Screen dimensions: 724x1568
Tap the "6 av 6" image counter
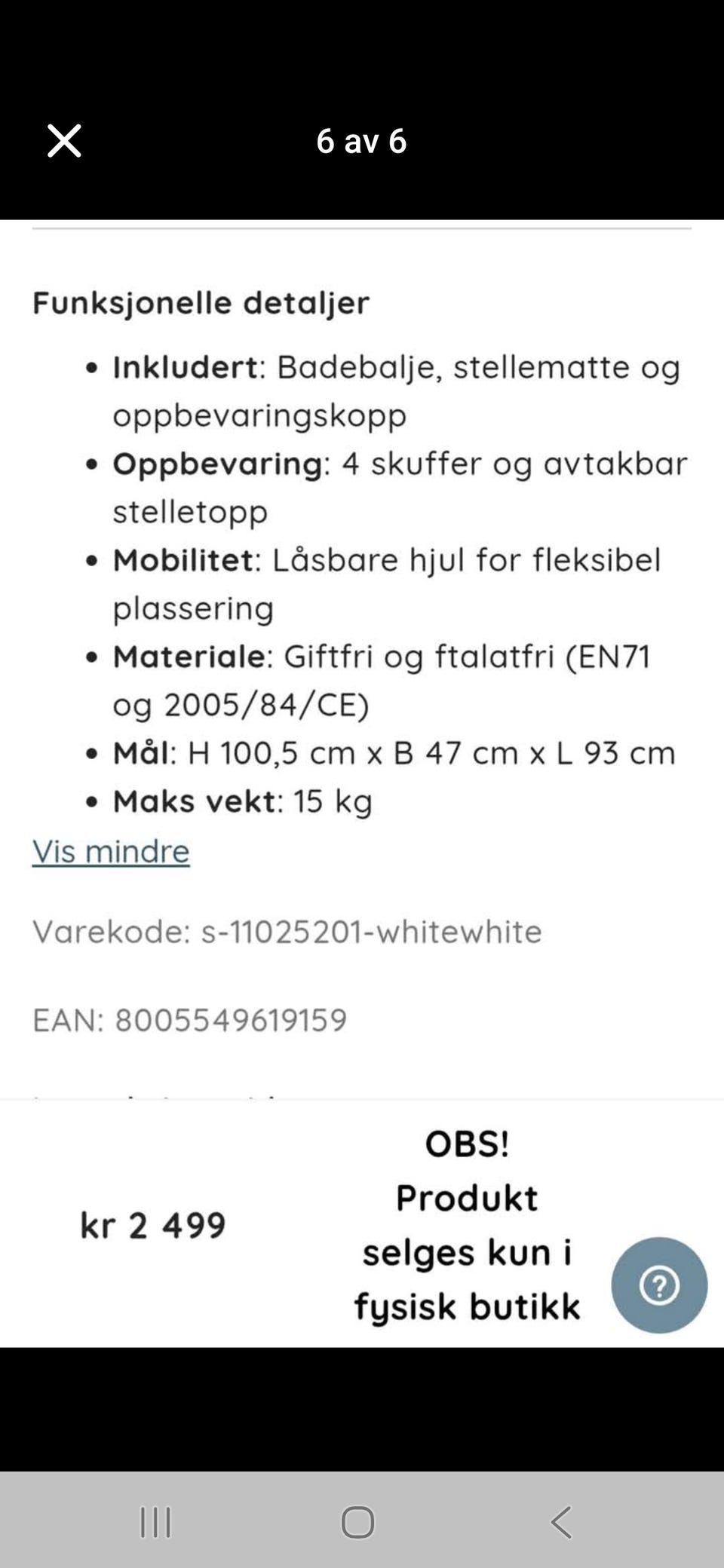pyautogui.click(x=362, y=140)
